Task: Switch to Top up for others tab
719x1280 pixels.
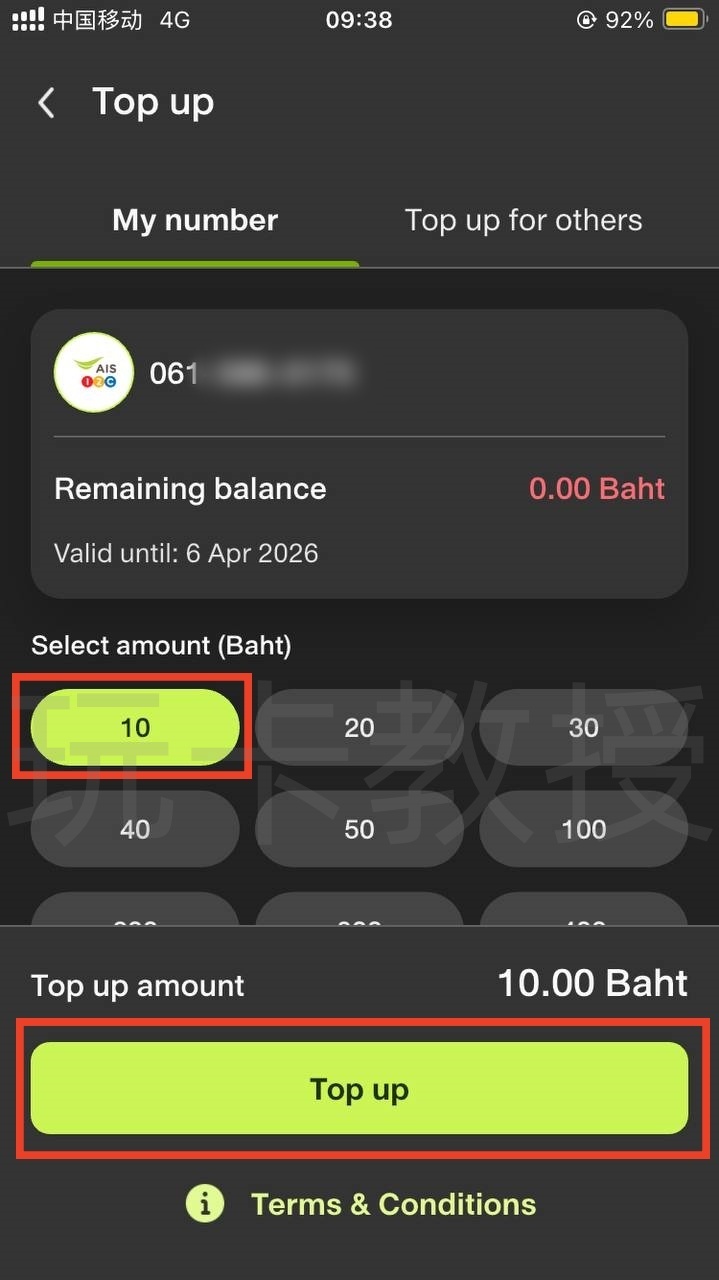Action: pyautogui.click(x=523, y=220)
